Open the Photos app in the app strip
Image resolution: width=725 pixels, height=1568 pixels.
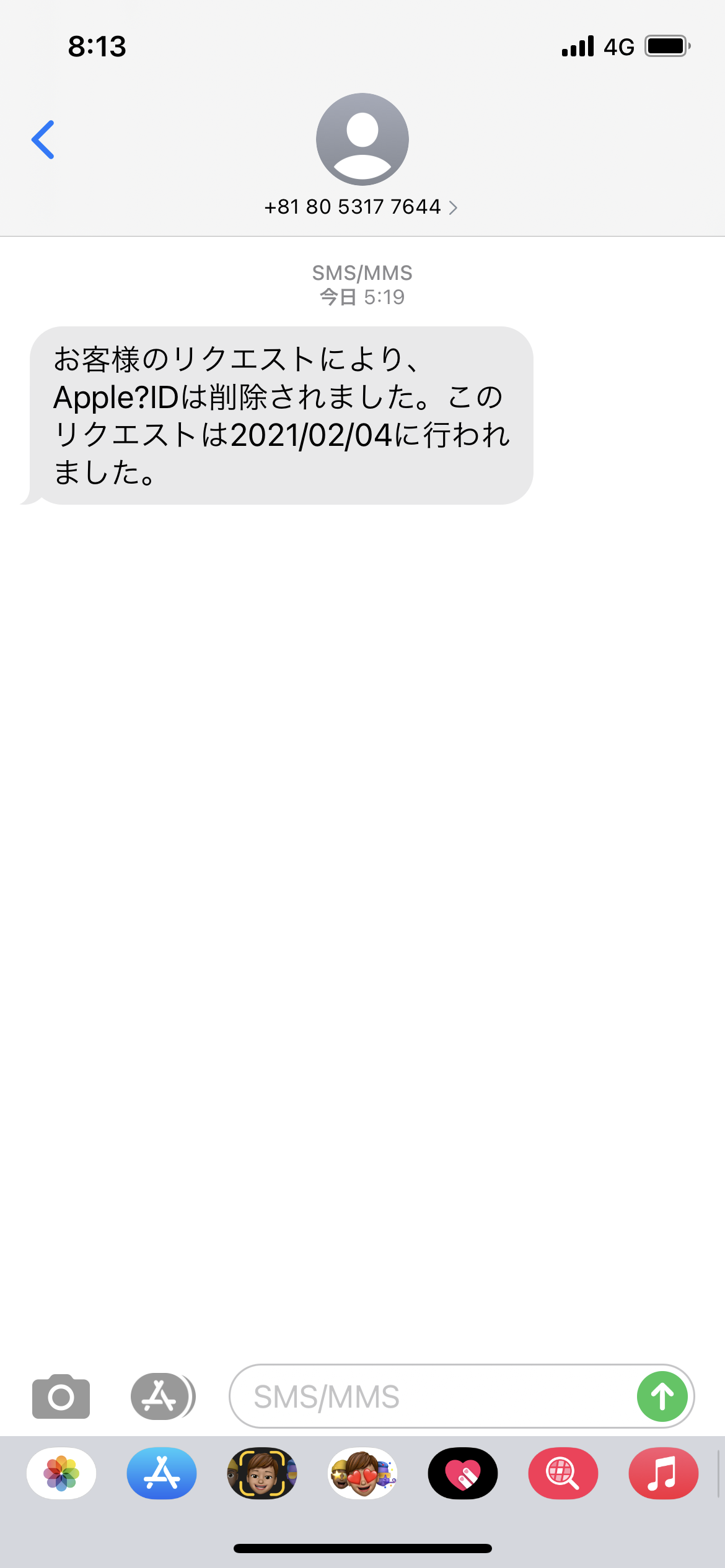coord(61,1473)
